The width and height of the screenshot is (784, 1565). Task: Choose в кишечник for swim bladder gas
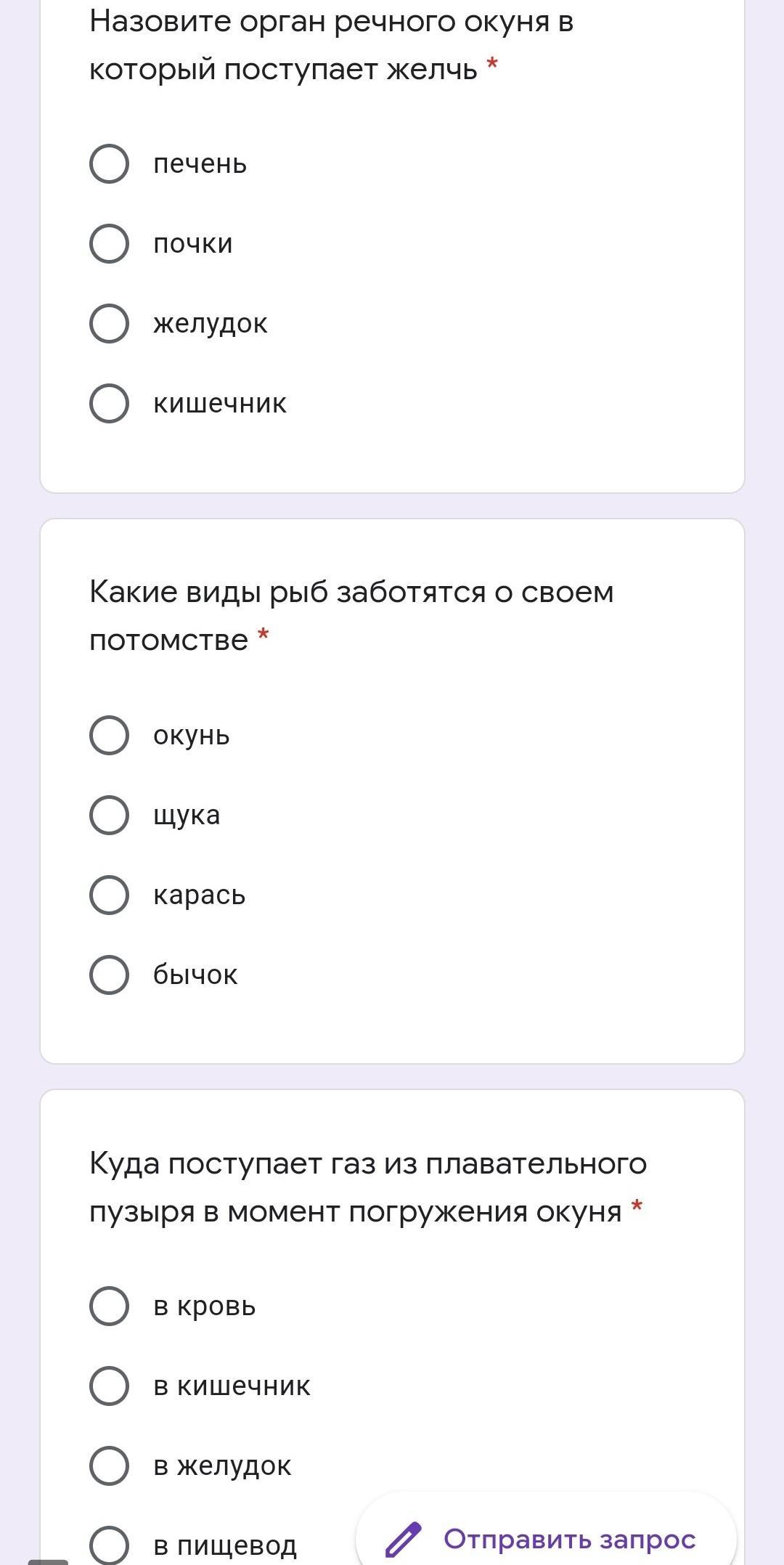pyautogui.click(x=110, y=1386)
